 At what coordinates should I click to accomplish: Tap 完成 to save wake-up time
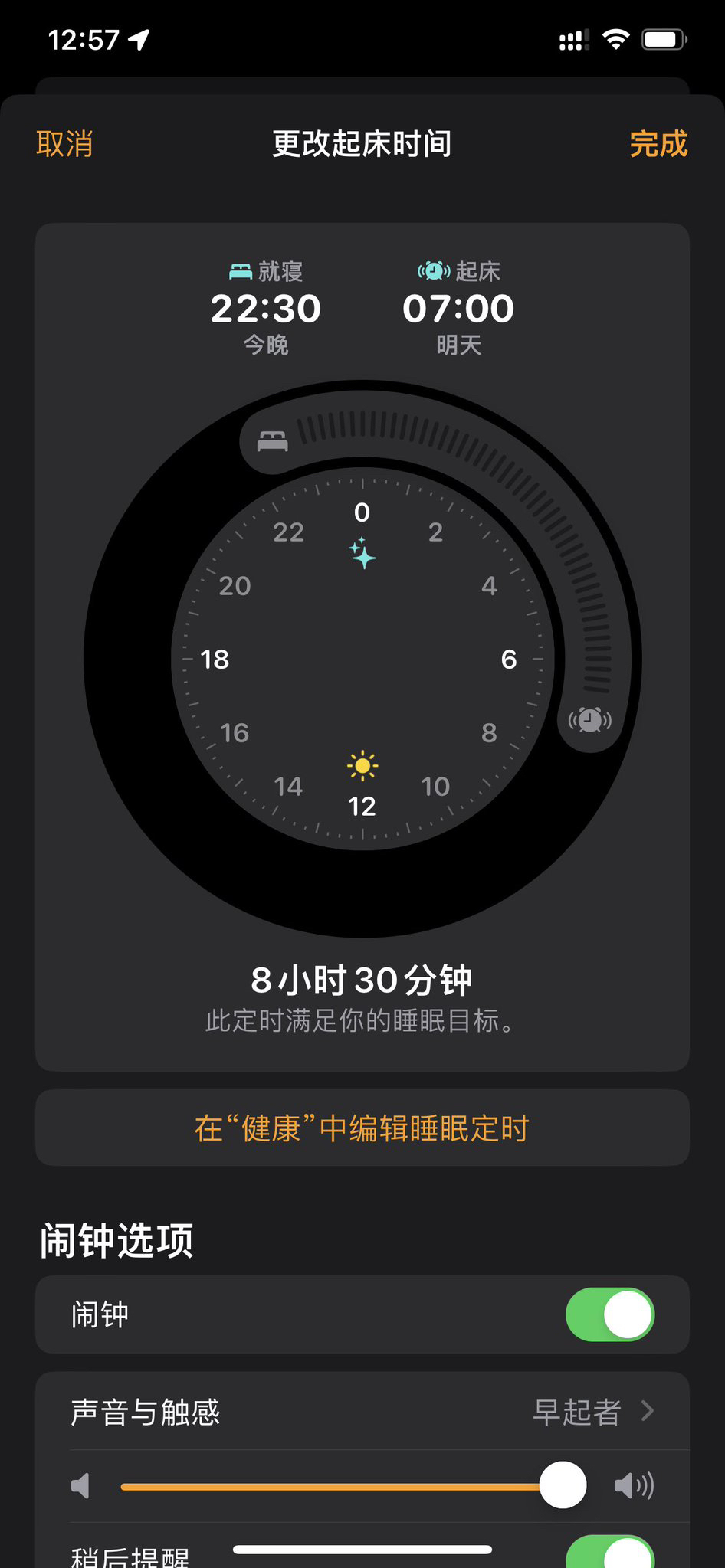coord(658,144)
